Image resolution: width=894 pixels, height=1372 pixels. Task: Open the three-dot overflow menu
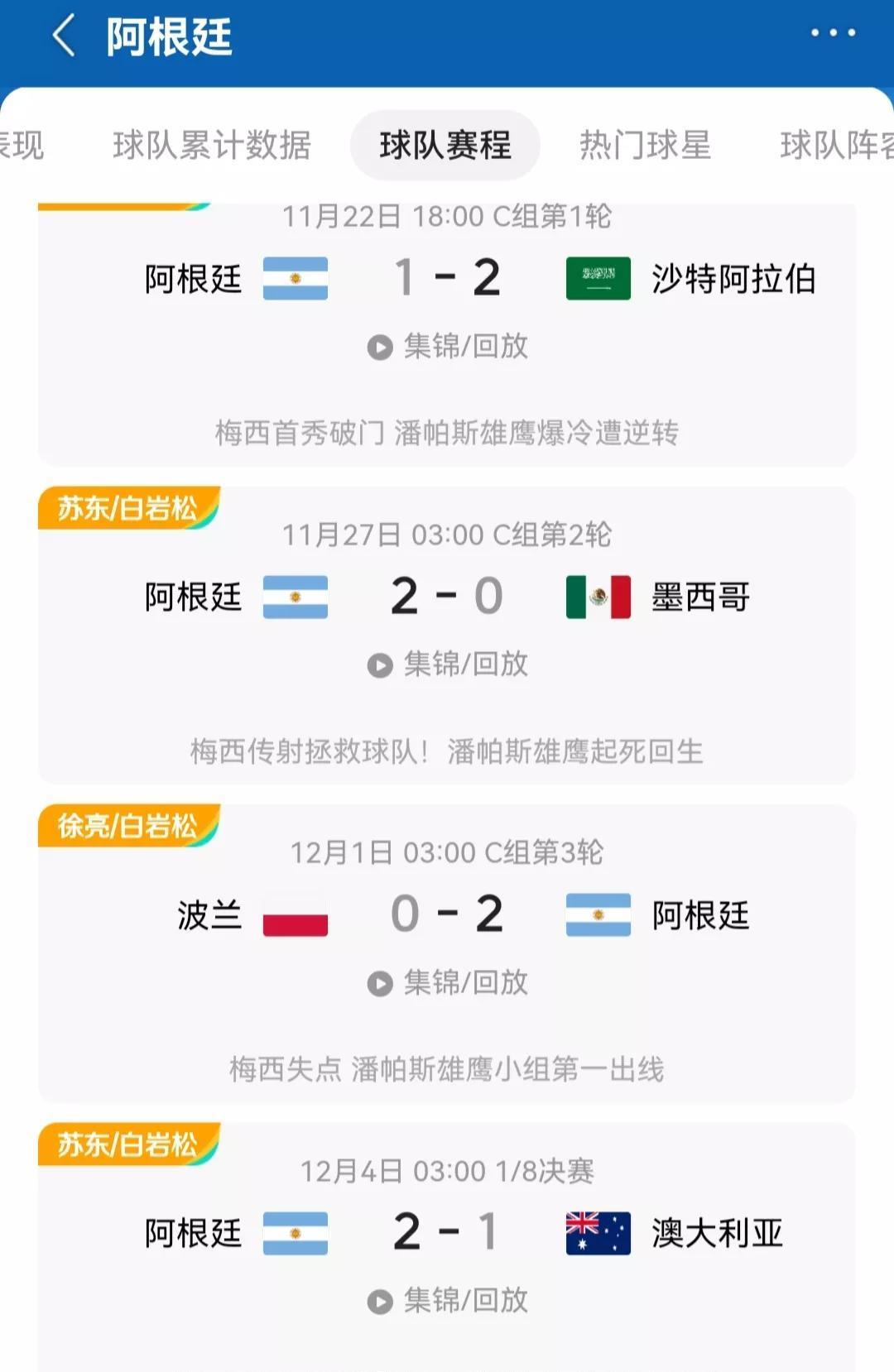point(833,33)
